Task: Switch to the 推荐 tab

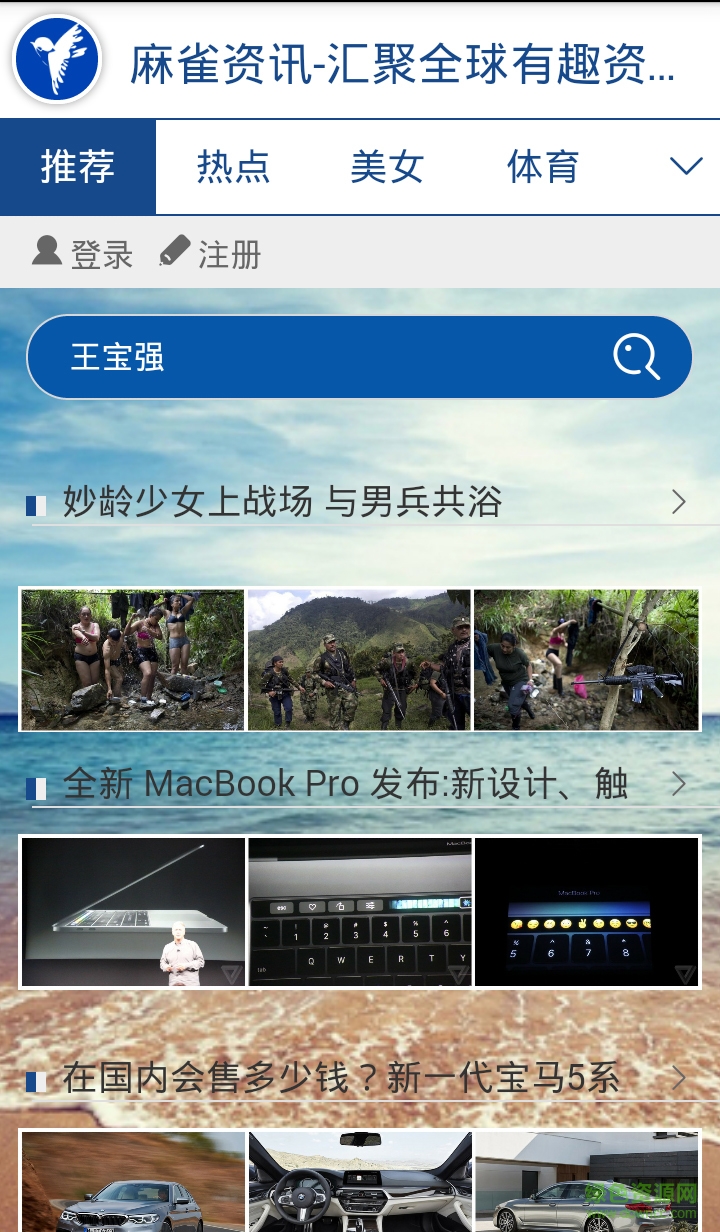Action: pos(78,167)
